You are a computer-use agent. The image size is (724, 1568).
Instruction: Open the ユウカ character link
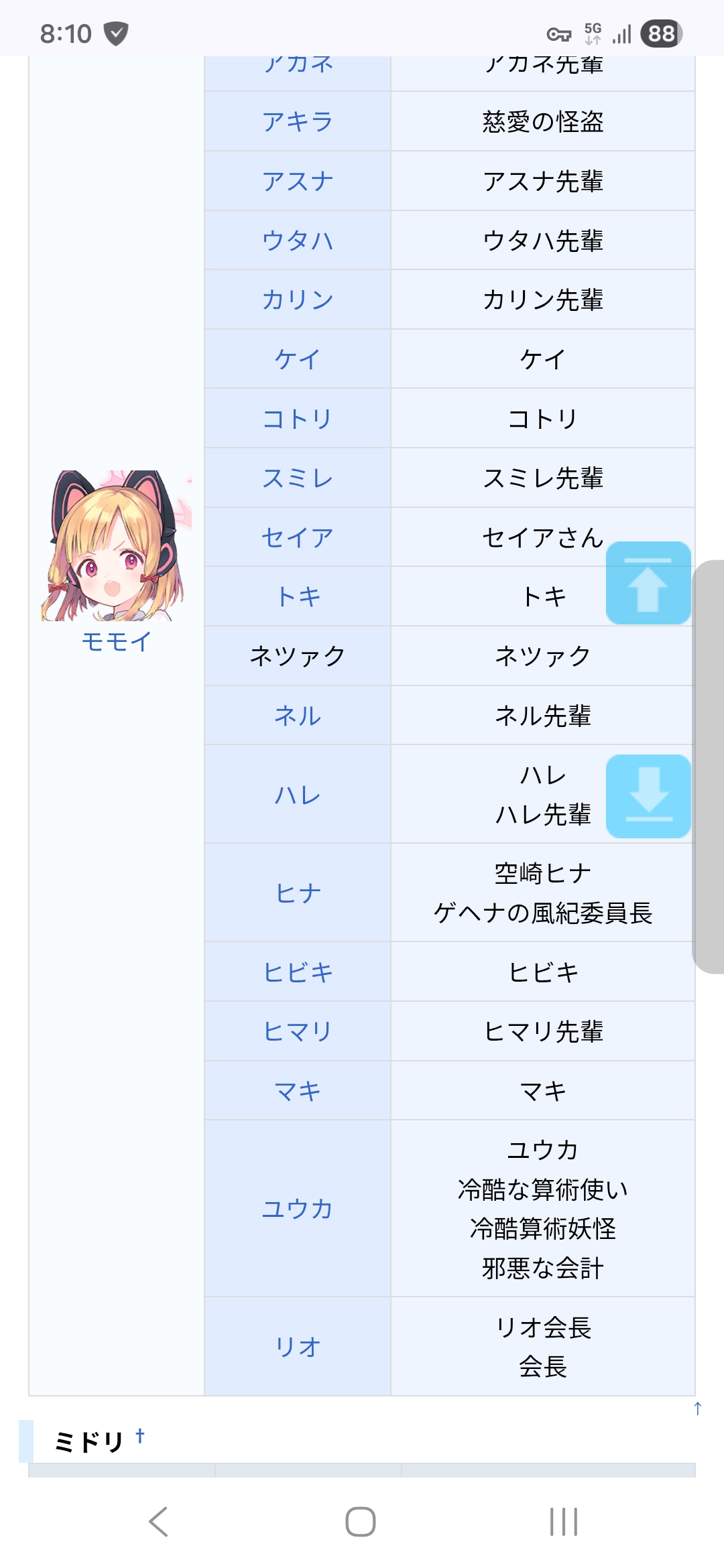pyautogui.click(x=298, y=1209)
